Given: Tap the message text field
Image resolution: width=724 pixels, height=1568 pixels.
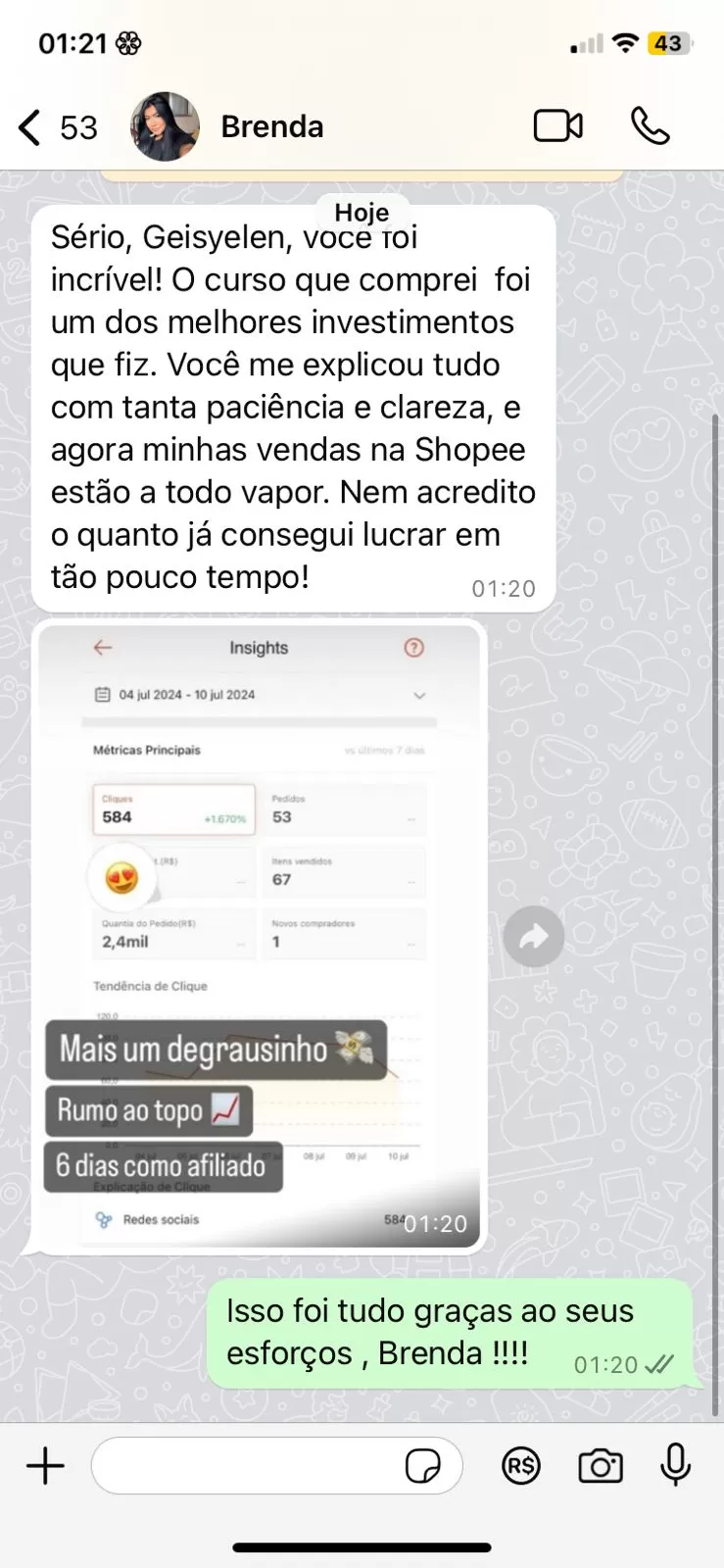Looking at the screenshot, I should click(245, 1466).
